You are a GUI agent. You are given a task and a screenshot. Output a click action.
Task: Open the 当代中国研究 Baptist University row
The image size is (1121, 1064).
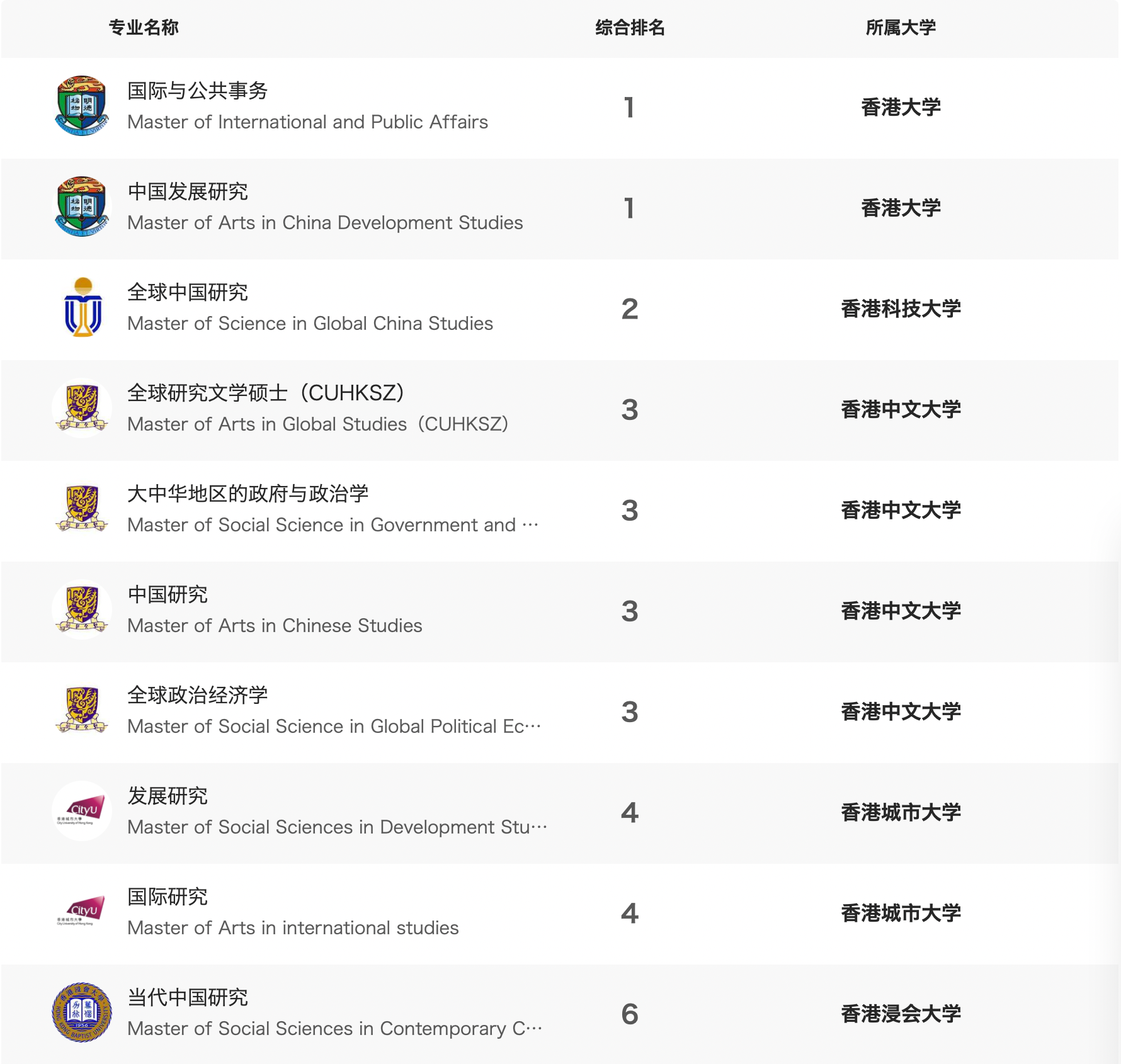[x=334, y=1014]
